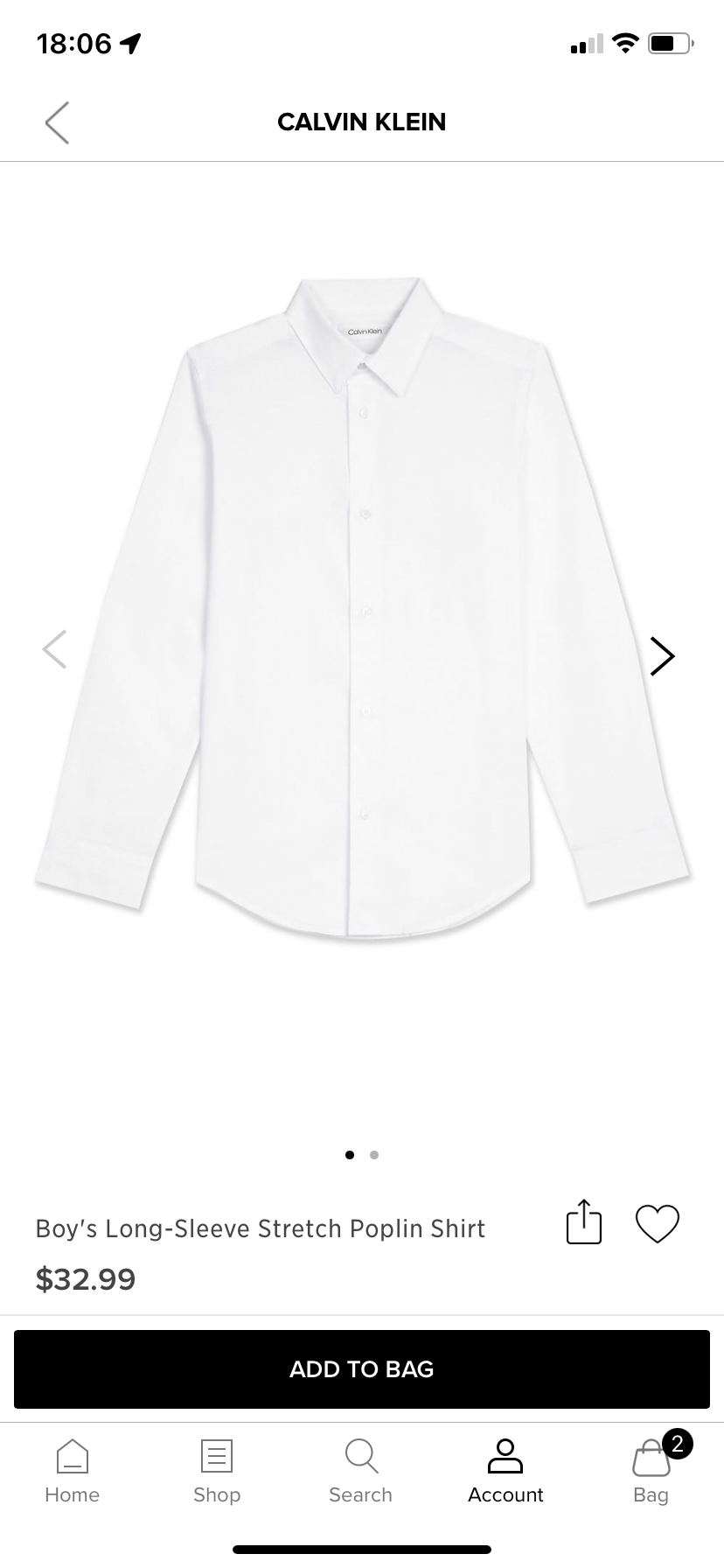Open the Account tab
The image size is (724, 1568).
505,1472
